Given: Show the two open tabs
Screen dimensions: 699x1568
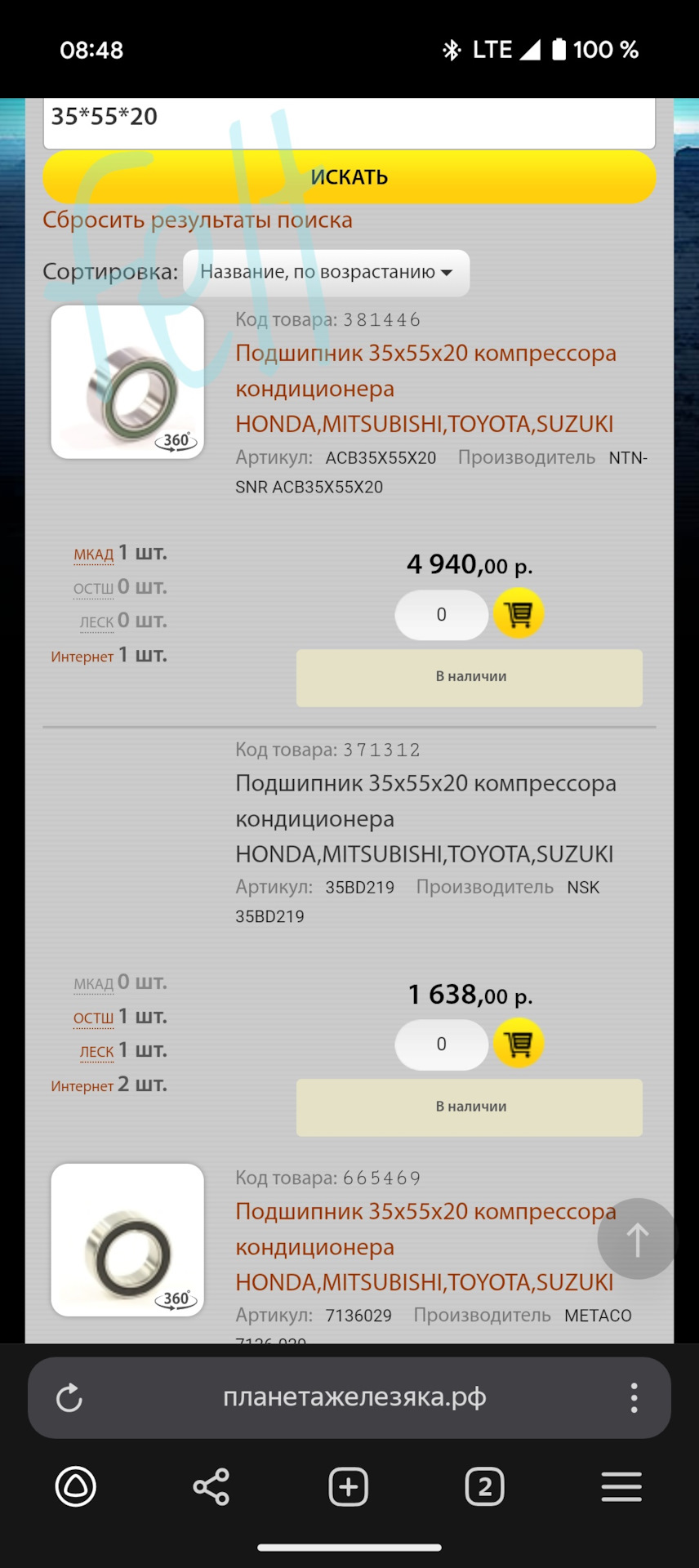Looking at the screenshot, I should click(484, 1487).
